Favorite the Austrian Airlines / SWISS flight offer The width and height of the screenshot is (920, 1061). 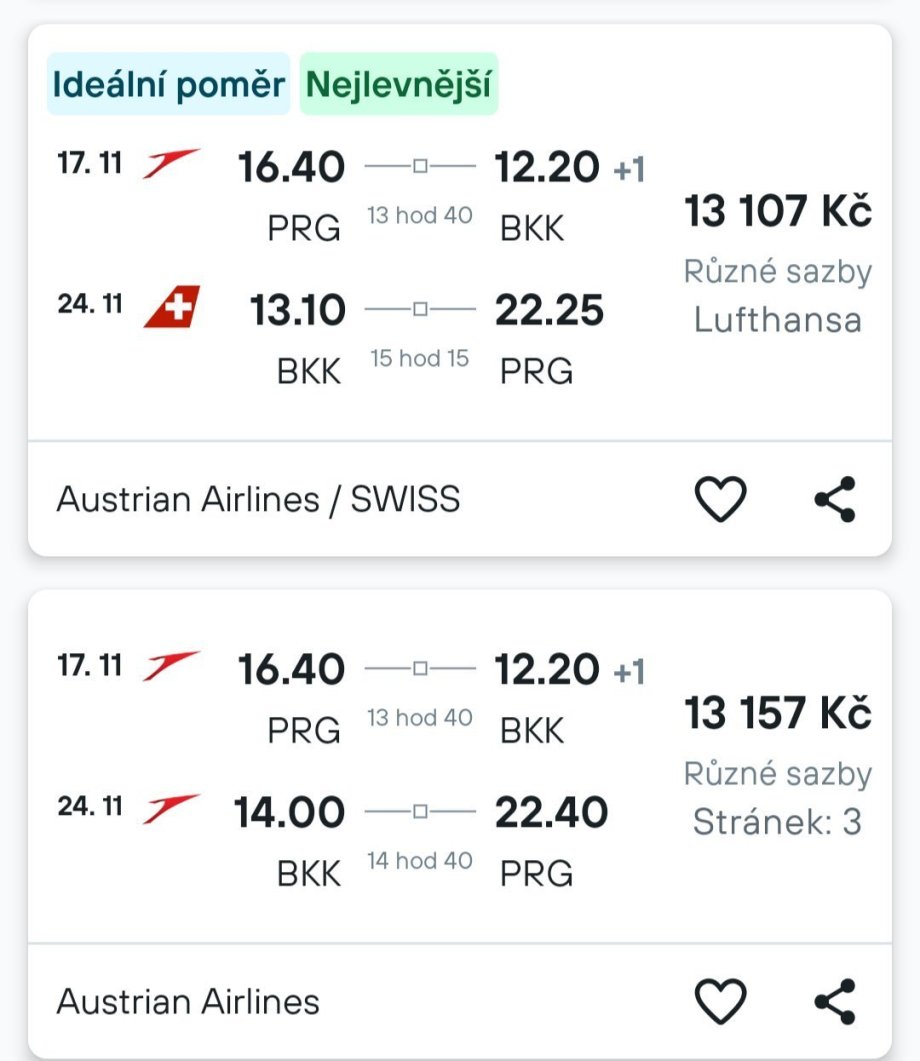pyautogui.click(x=721, y=499)
